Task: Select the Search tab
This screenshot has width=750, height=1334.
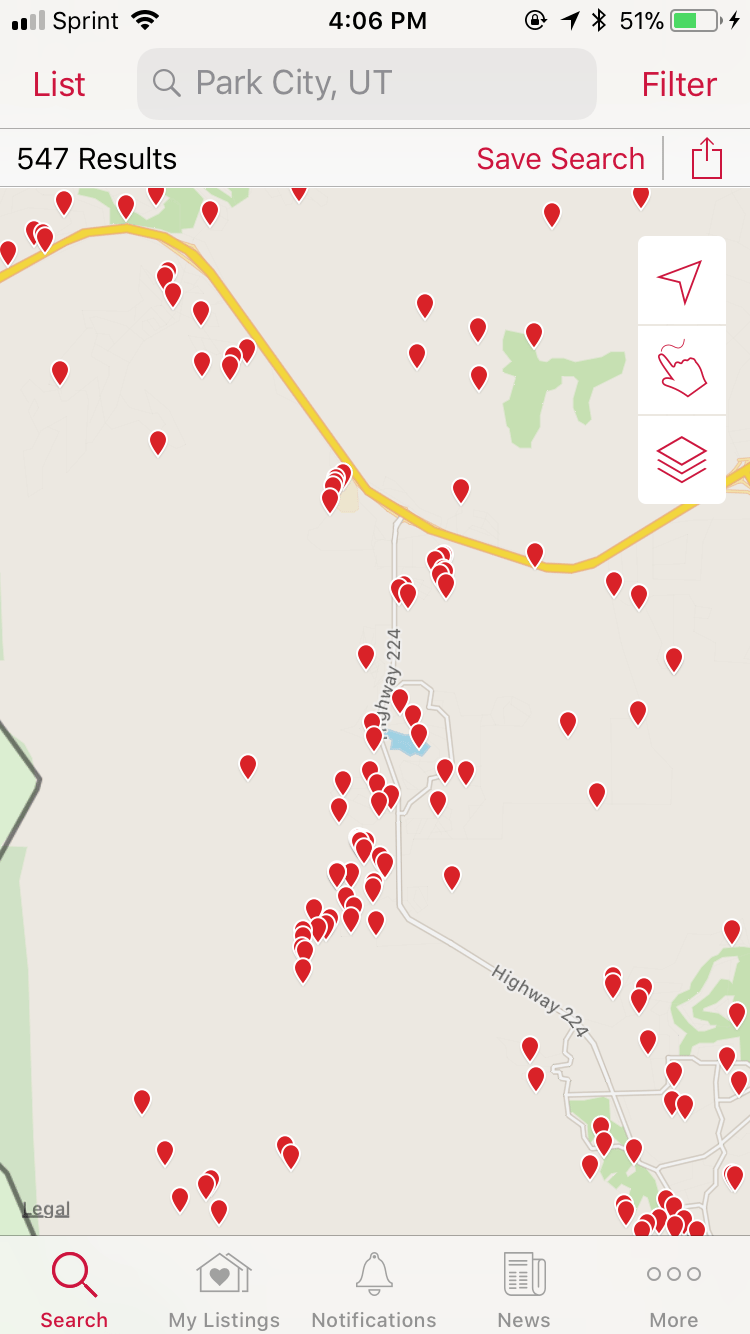Action: click(x=74, y=1290)
